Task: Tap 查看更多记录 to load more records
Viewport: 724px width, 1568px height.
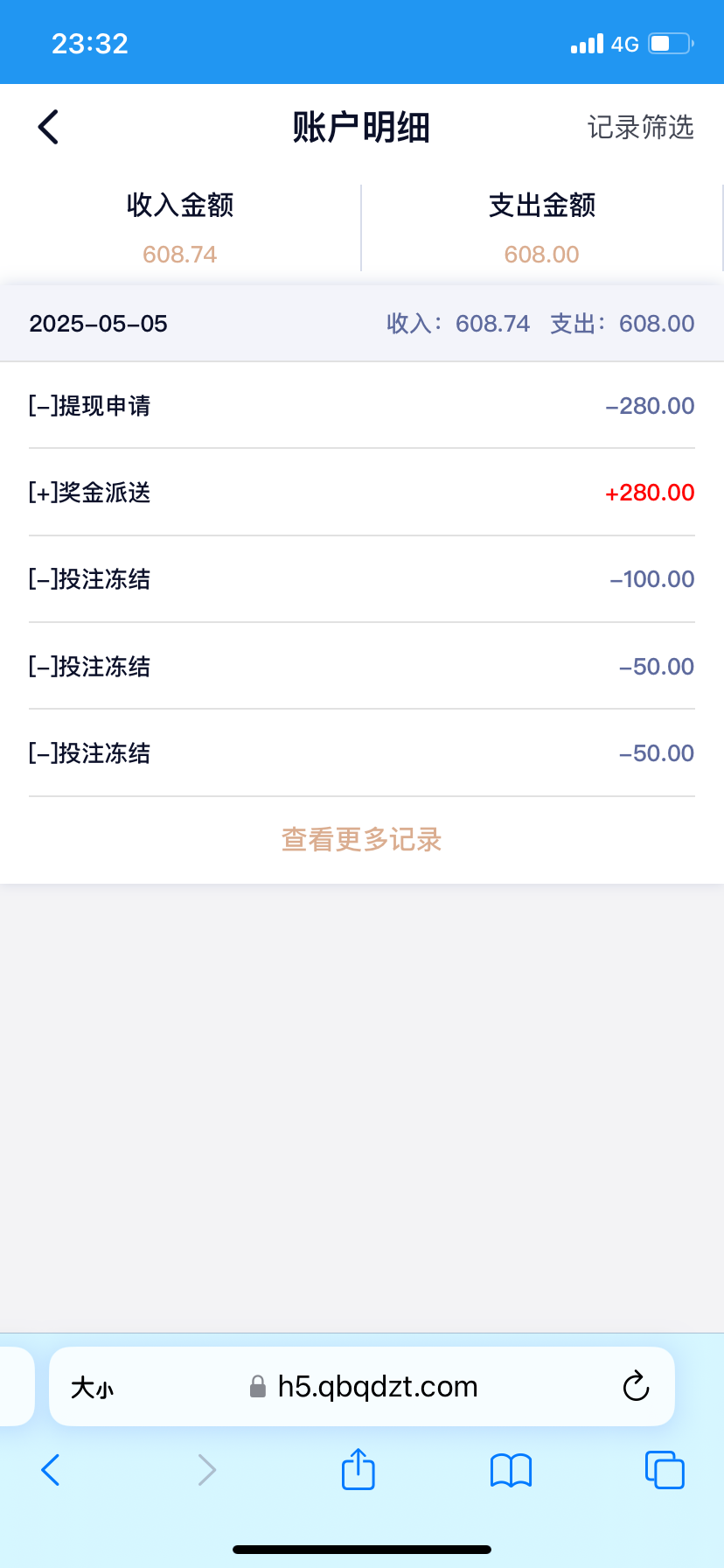Action: tap(361, 840)
